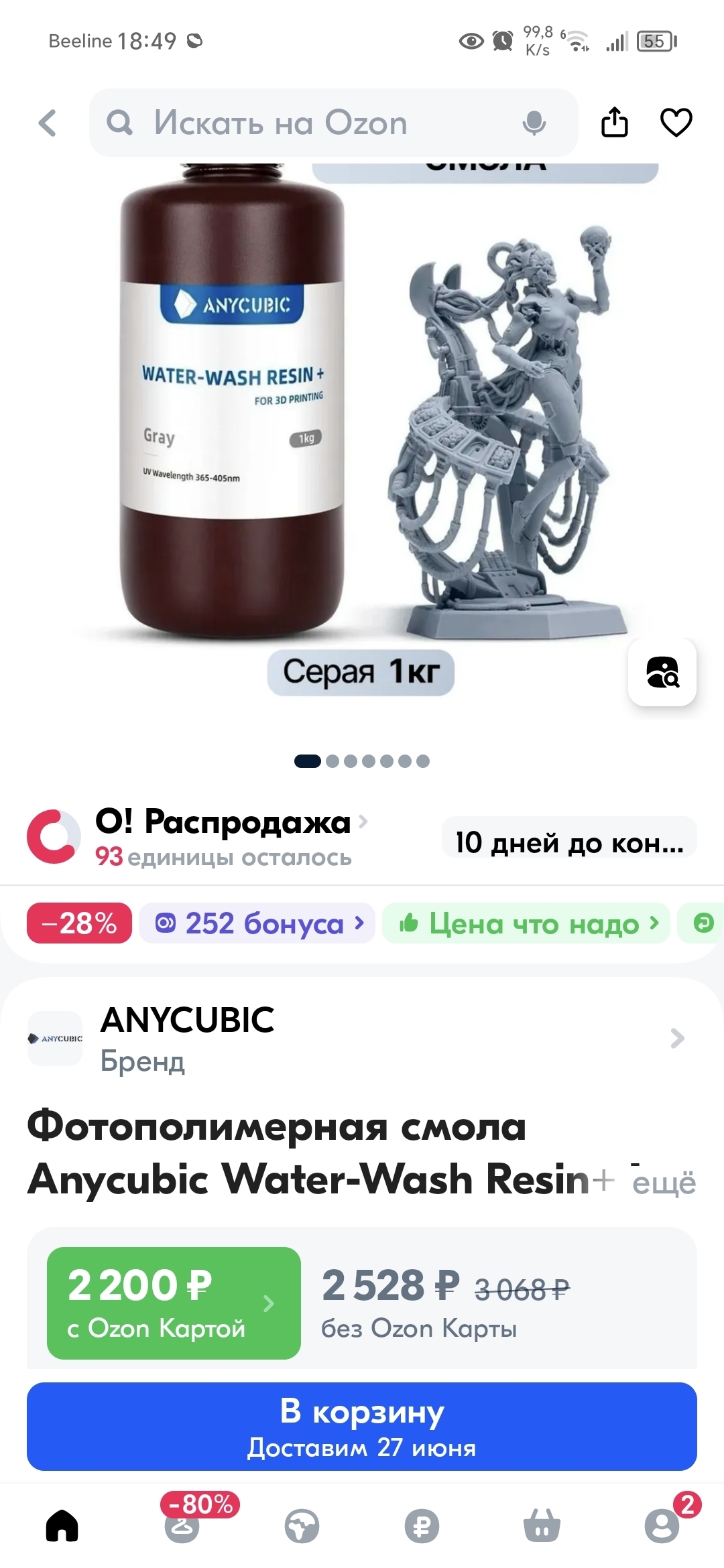Open the ruble finance tab
Viewport: 724px width, 1568px height.
point(422,1526)
